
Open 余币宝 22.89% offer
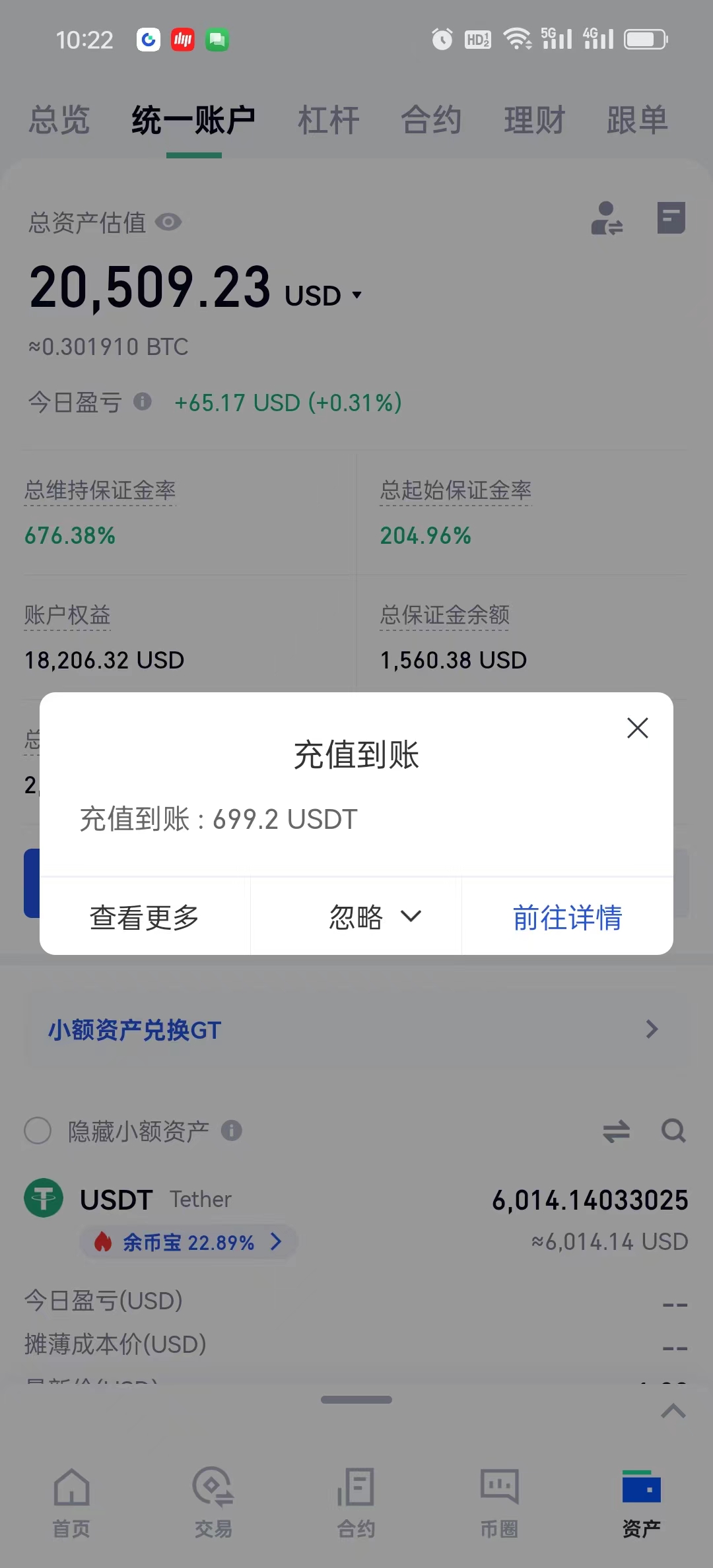189,1242
